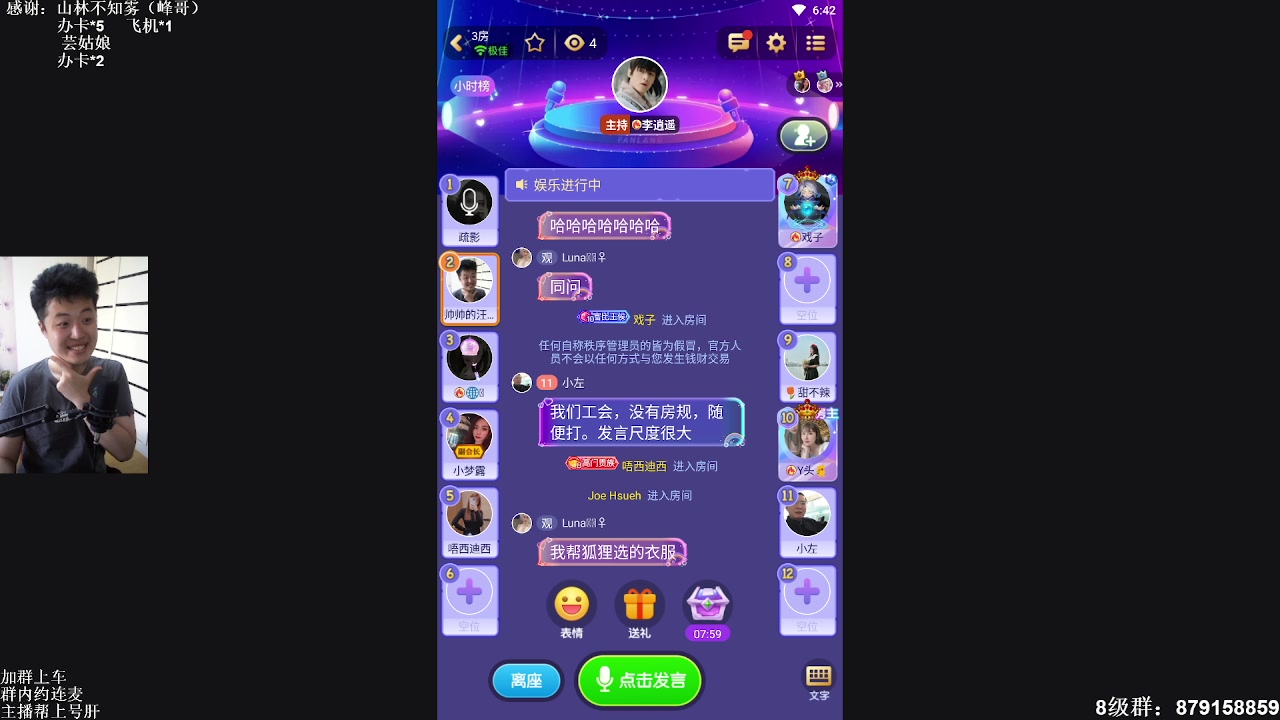Screen dimensions: 1280x720
Task: Open seat 1 user 疏影
Action: (x=469, y=205)
